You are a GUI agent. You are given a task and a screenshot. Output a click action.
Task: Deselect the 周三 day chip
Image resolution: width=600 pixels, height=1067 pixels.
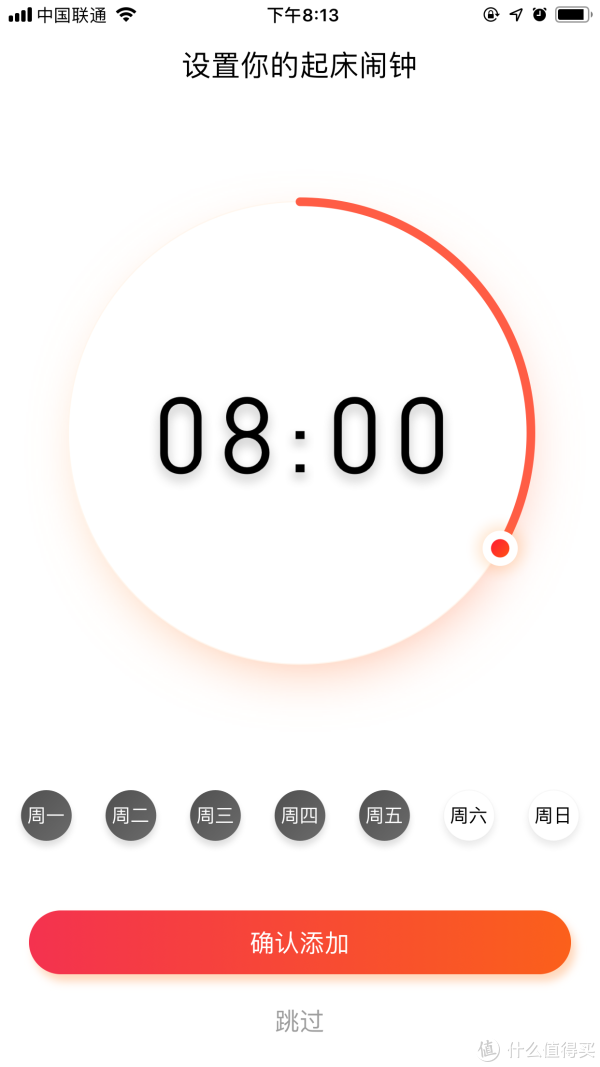tap(215, 815)
